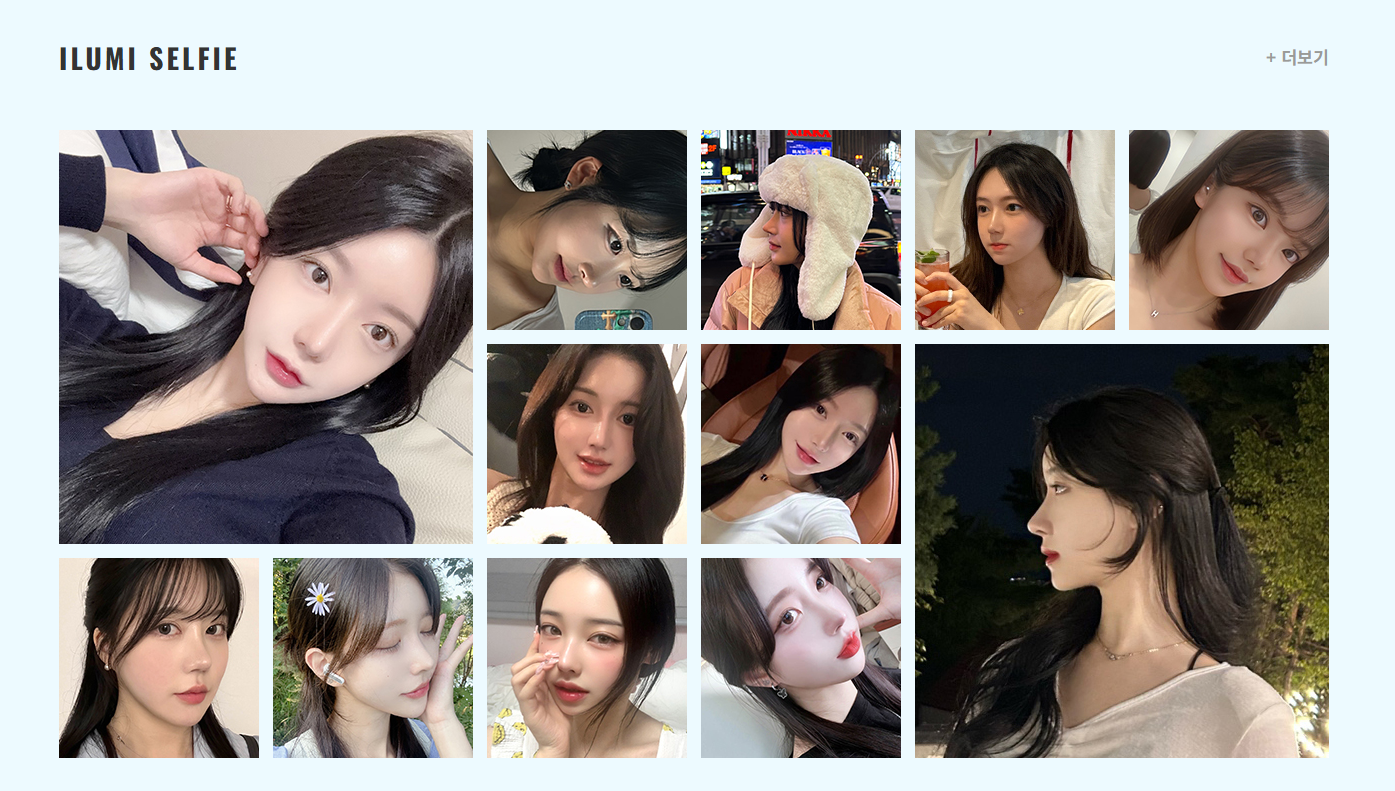Viewport: 1395px width, 791px height.
Task: Open the selfie with daisy hair clip
Action: 372,658
